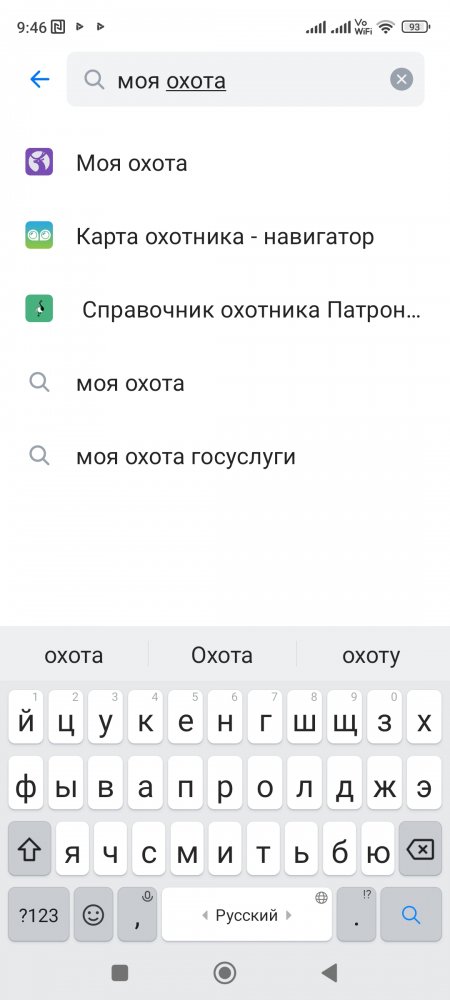Image resolution: width=450 pixels, height=1000 pixels.
Task: Select the "моя охота госуслуги" suggestion
Action: coord(225,457)
